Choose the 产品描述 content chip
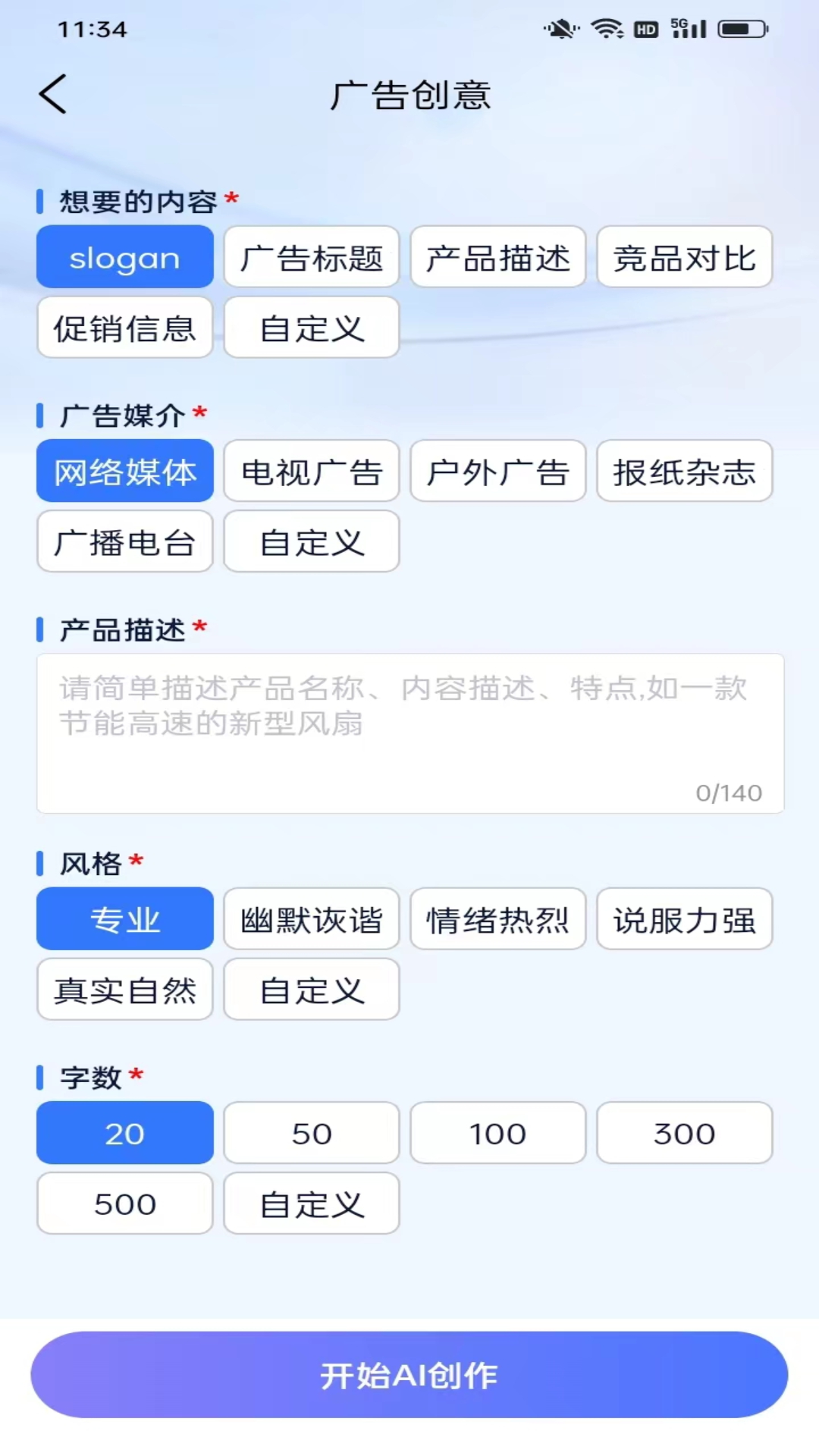Image resolution: width=819 pixels, height=1456 pixels. click(498, 257)
